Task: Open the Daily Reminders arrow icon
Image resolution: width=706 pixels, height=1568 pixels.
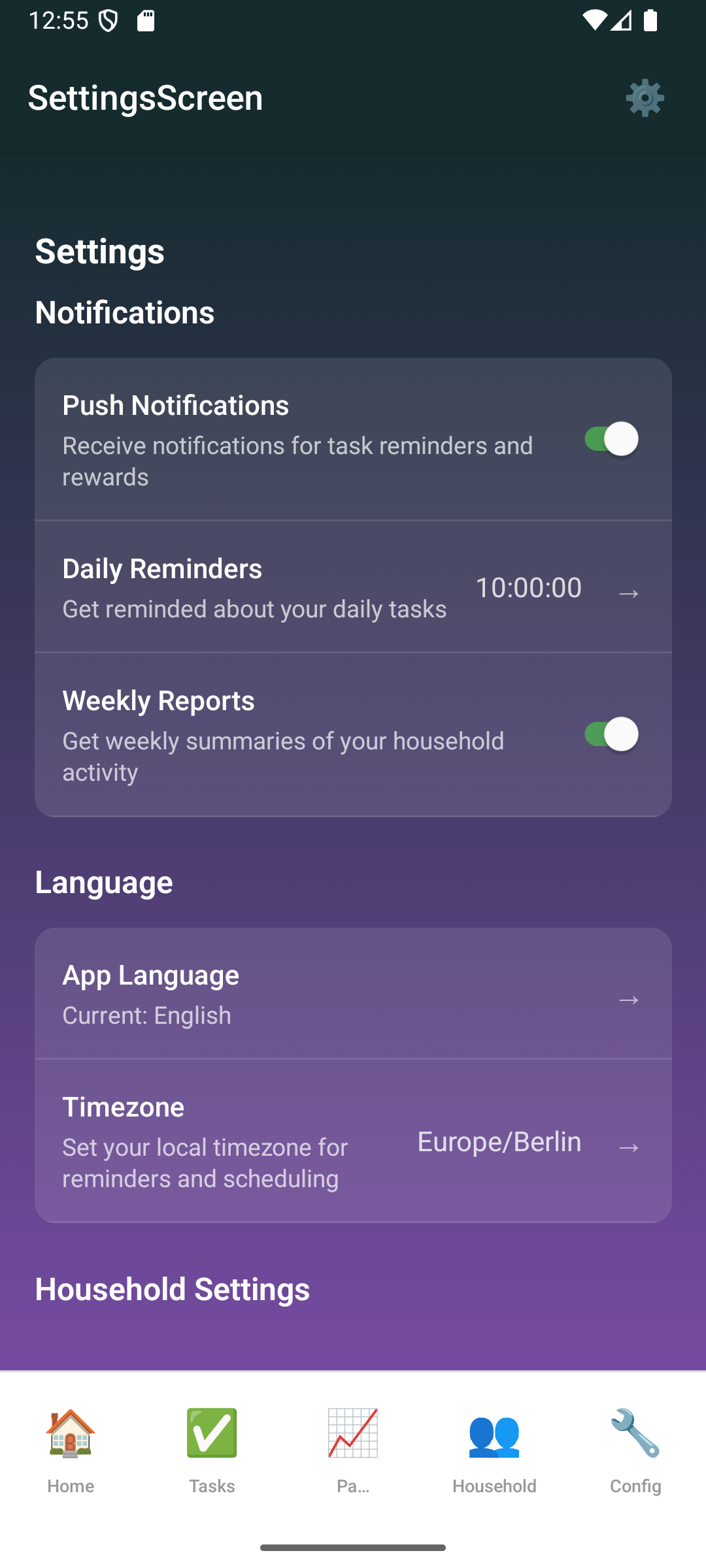Action: click(629, 594)
